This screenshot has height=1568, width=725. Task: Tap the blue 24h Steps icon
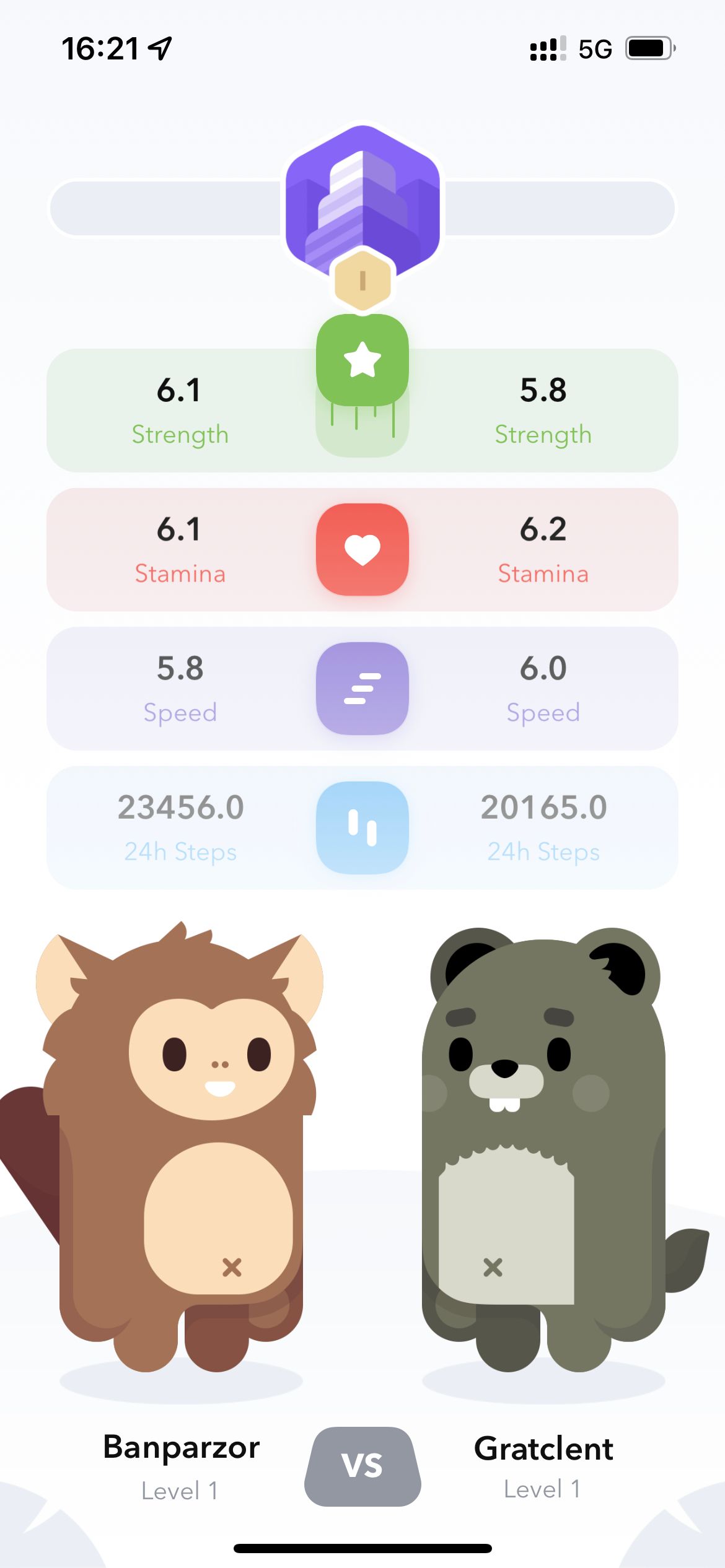362,827
